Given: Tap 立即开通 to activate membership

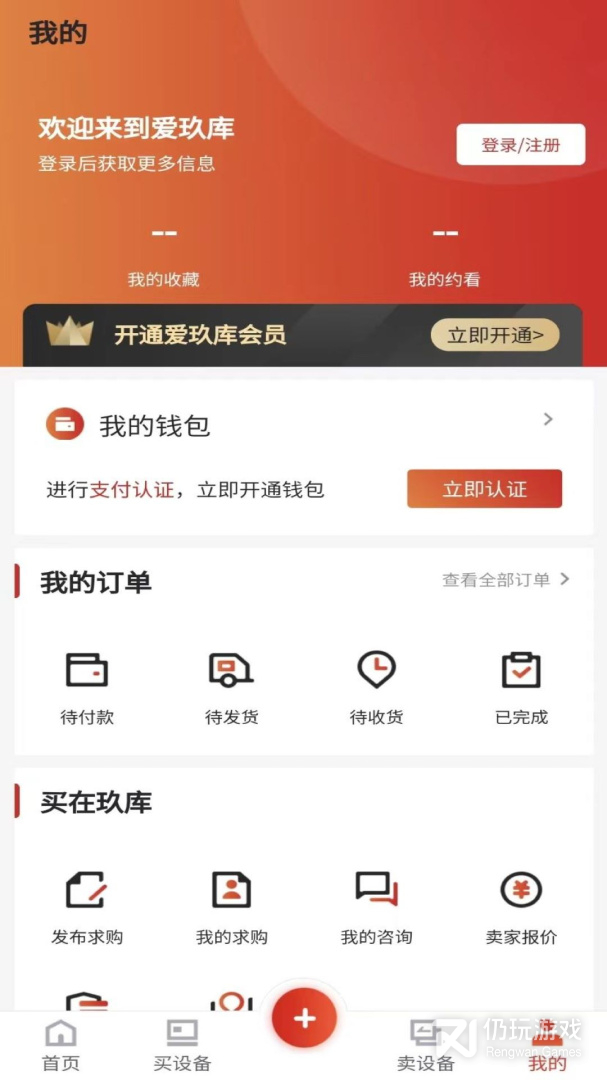Looking at the screenshot, I should (x=495, y=336).
